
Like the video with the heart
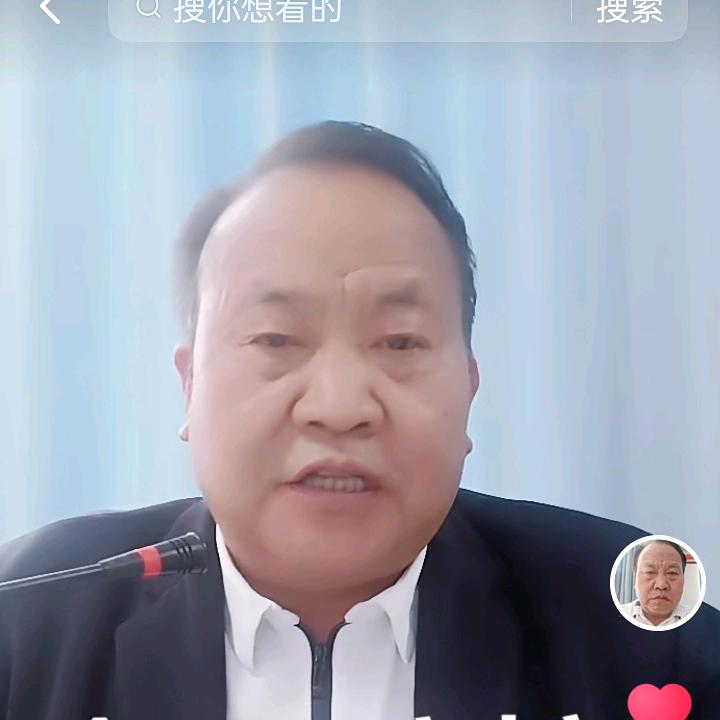coord(659,703)
